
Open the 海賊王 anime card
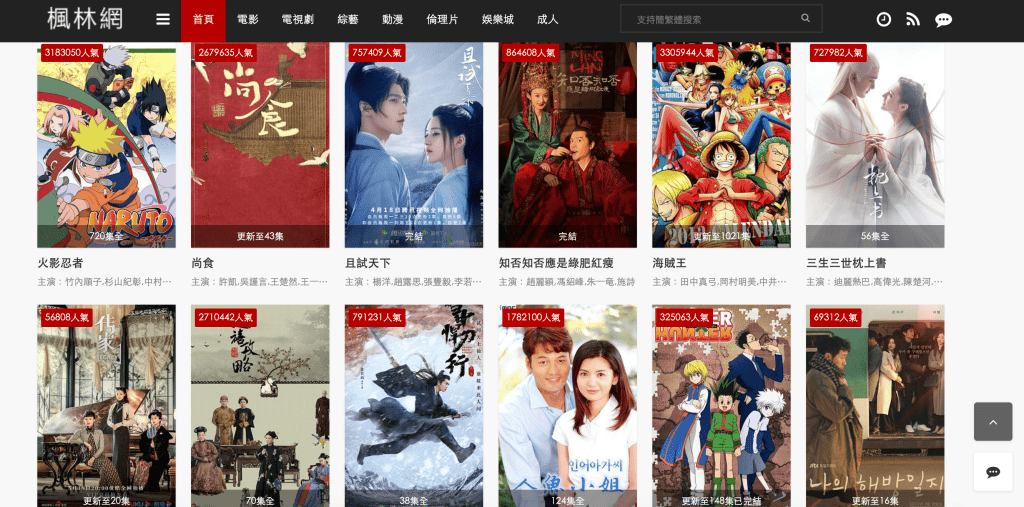[721, 145]
